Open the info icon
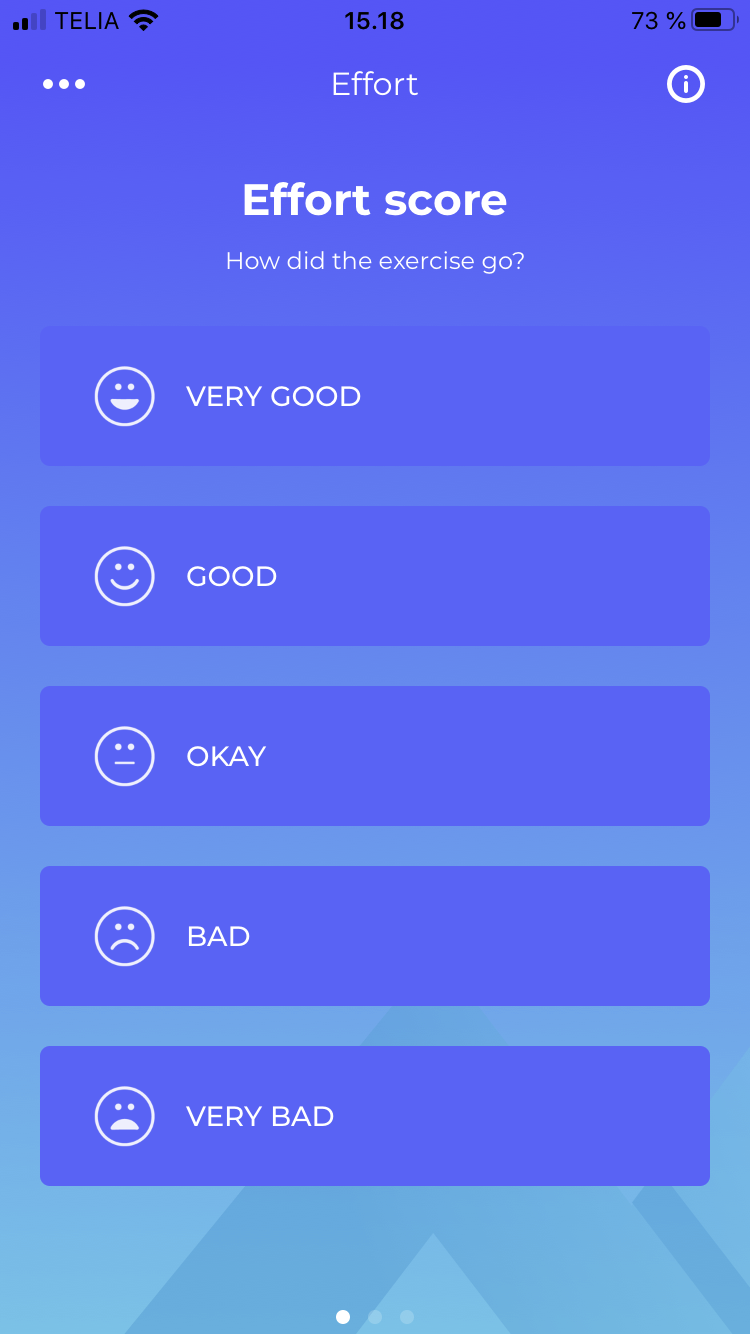The width and height of the screenshot is (750, 1334). click(x=686, y=84)
